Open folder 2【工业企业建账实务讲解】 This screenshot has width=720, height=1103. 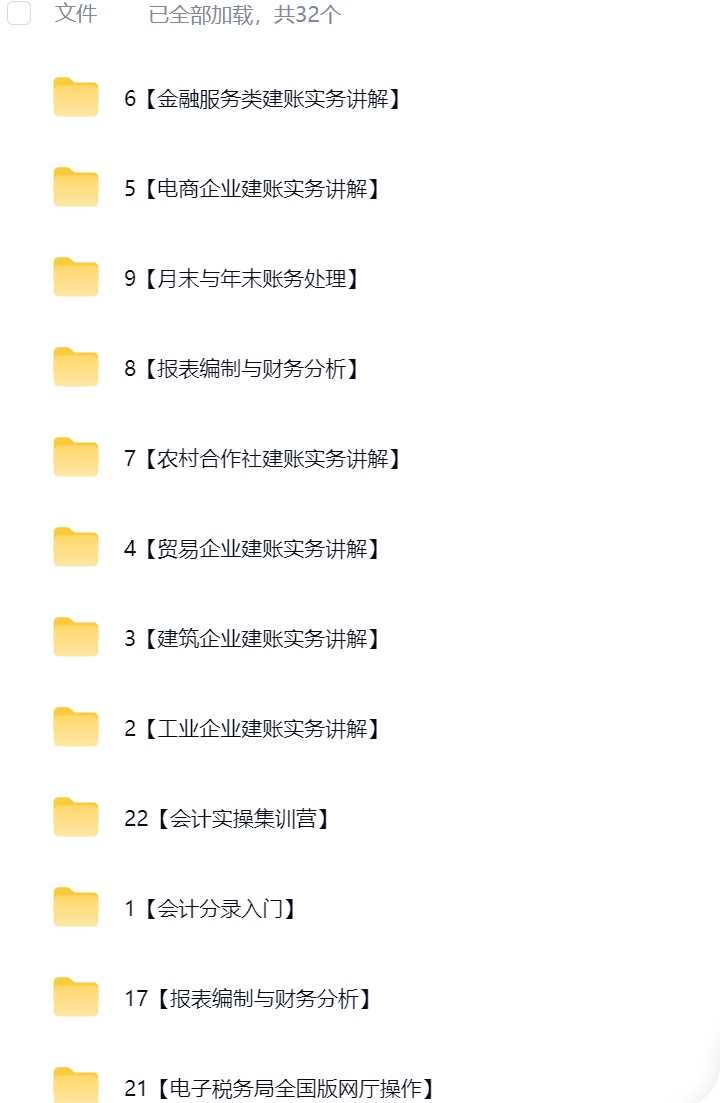(x=253, y=729)
